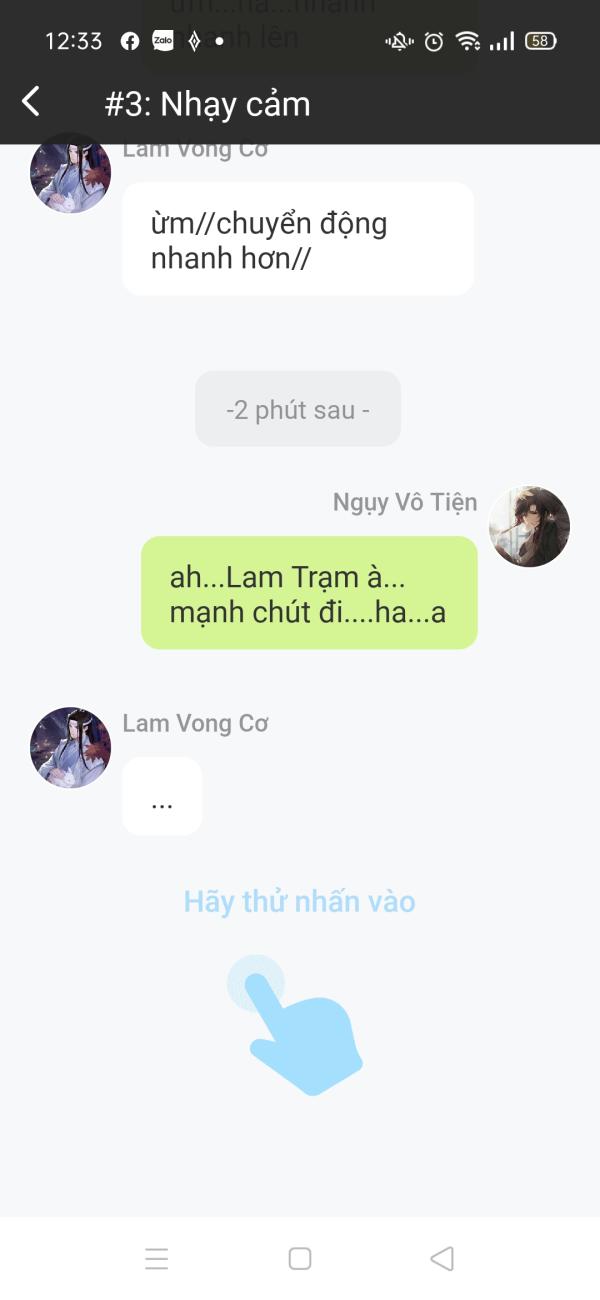Go to the system home screen

tap(300, 1258)
